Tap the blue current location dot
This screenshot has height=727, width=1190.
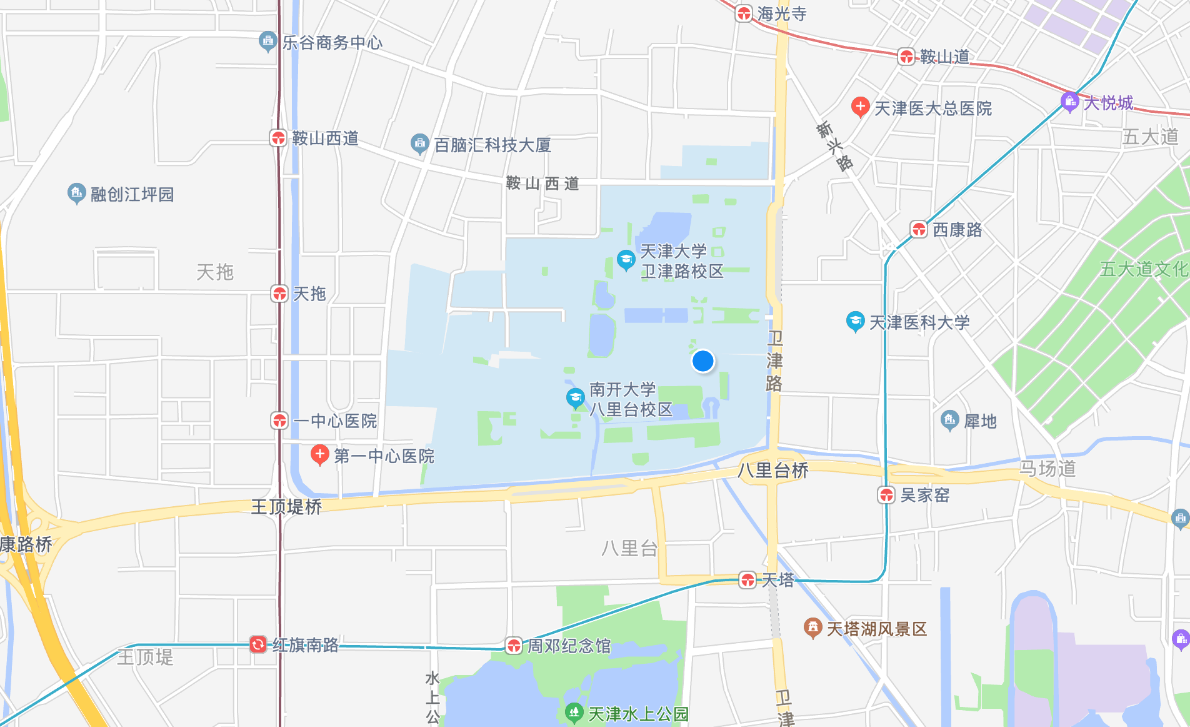703,361
